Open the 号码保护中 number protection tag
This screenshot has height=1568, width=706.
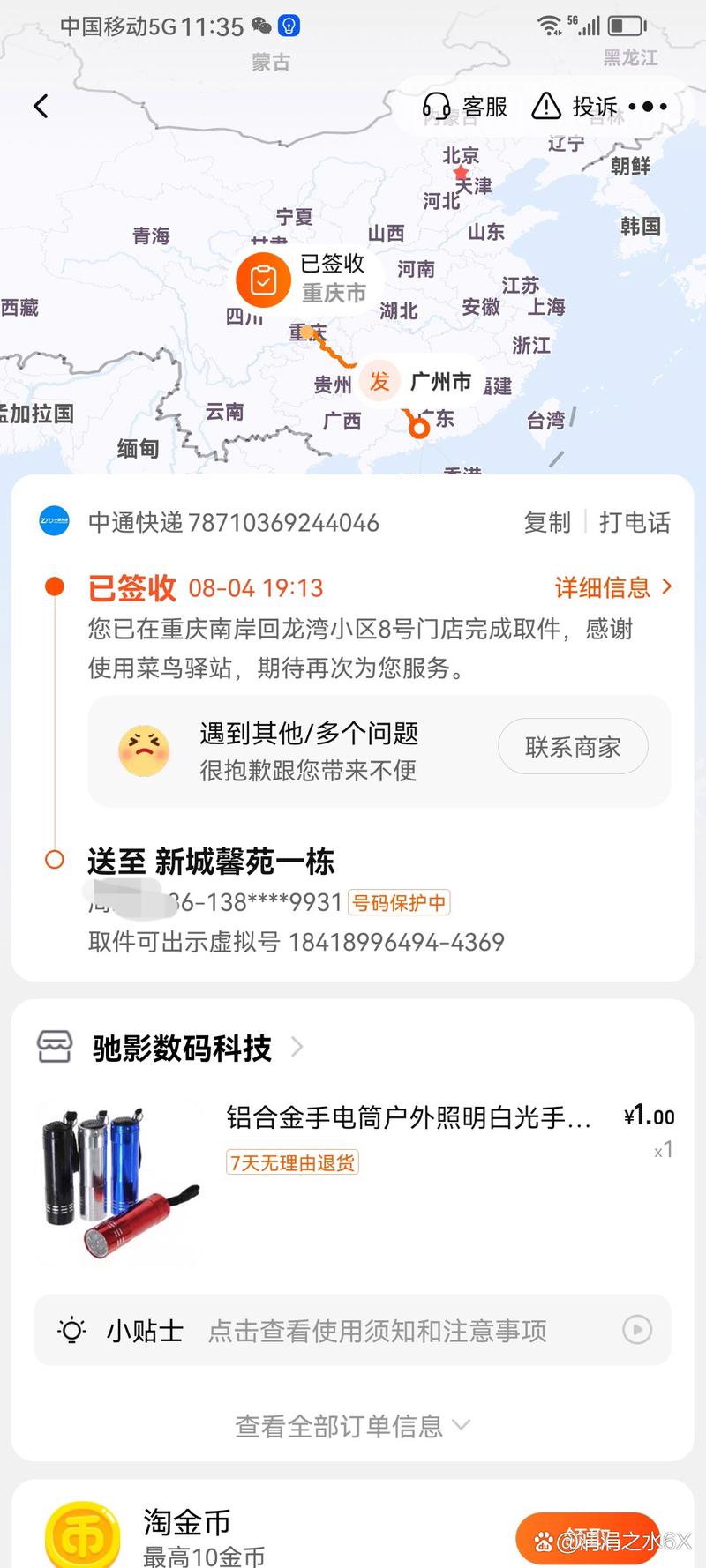[399, 902]
